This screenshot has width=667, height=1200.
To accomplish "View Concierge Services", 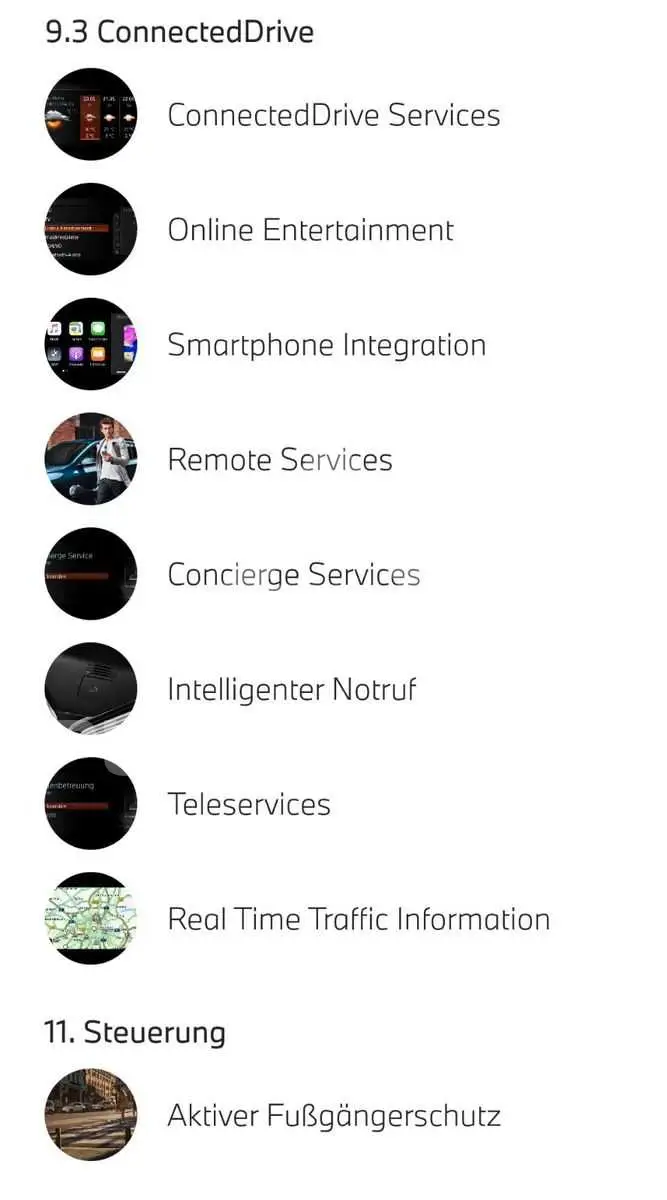I will [293, 575].
